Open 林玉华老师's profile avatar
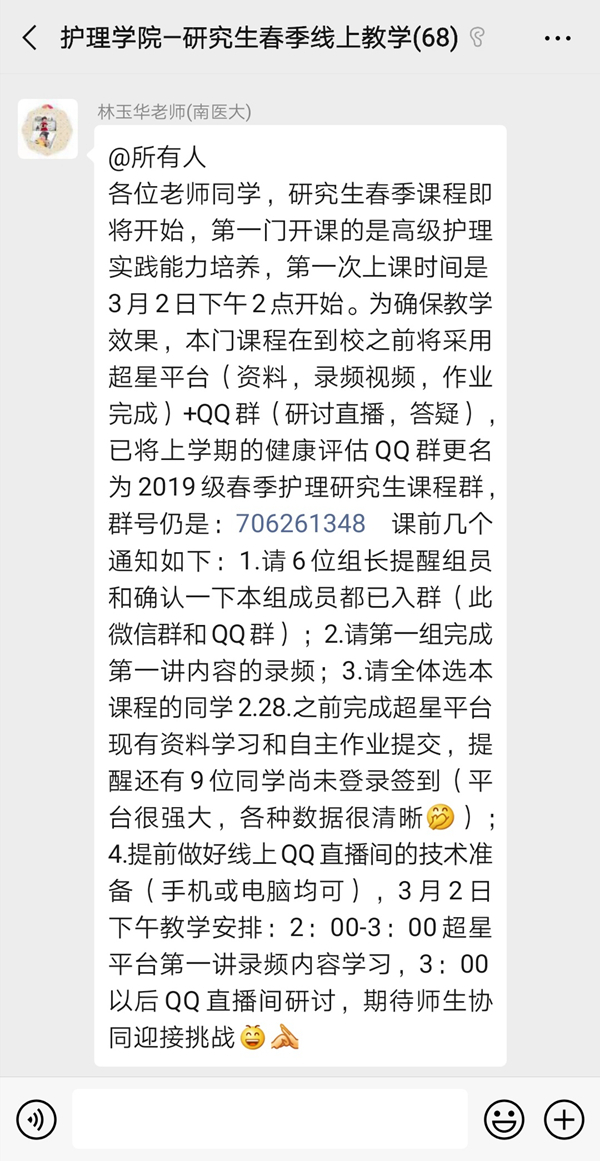The height and width of the screenshot is (1161, 600). (x=48, y=129)
